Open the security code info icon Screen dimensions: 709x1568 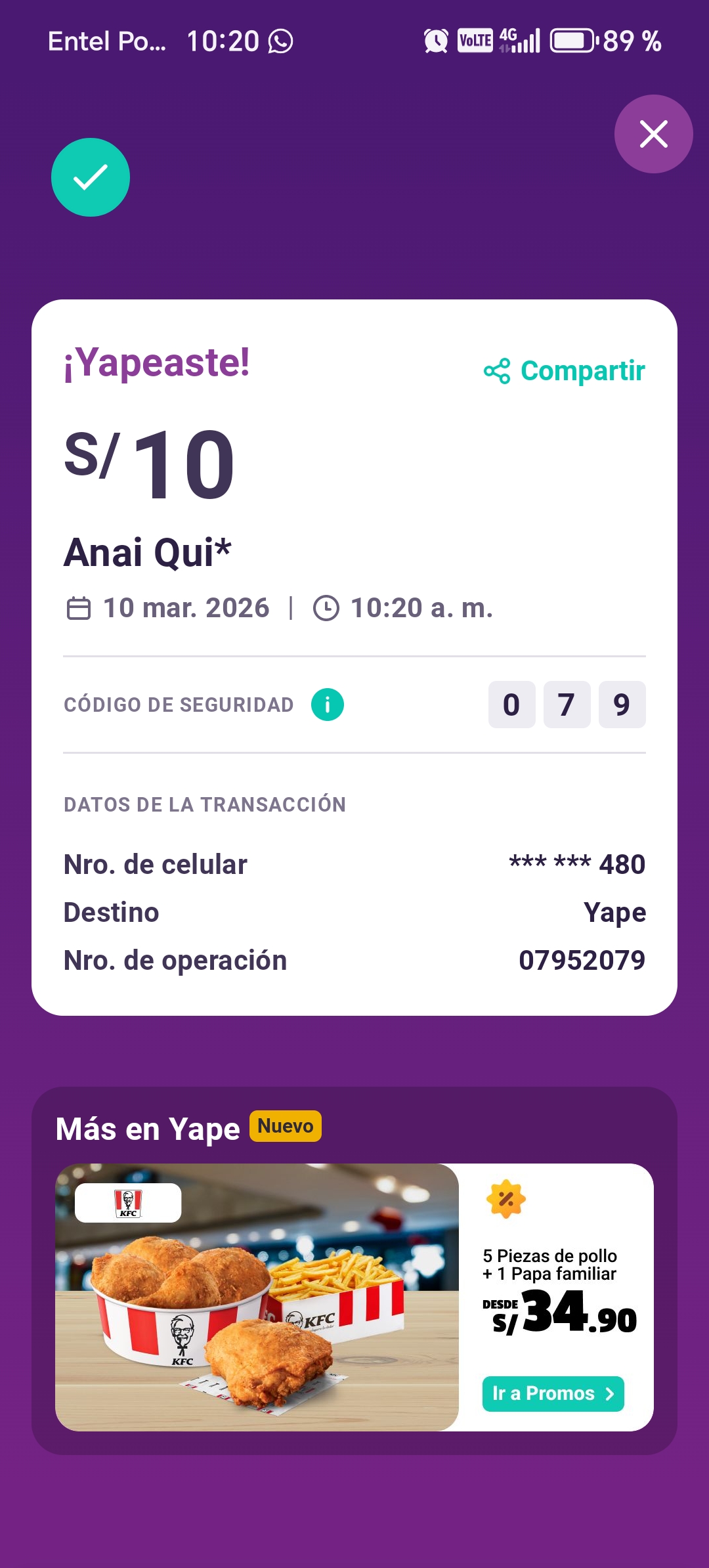click(328, 705)
